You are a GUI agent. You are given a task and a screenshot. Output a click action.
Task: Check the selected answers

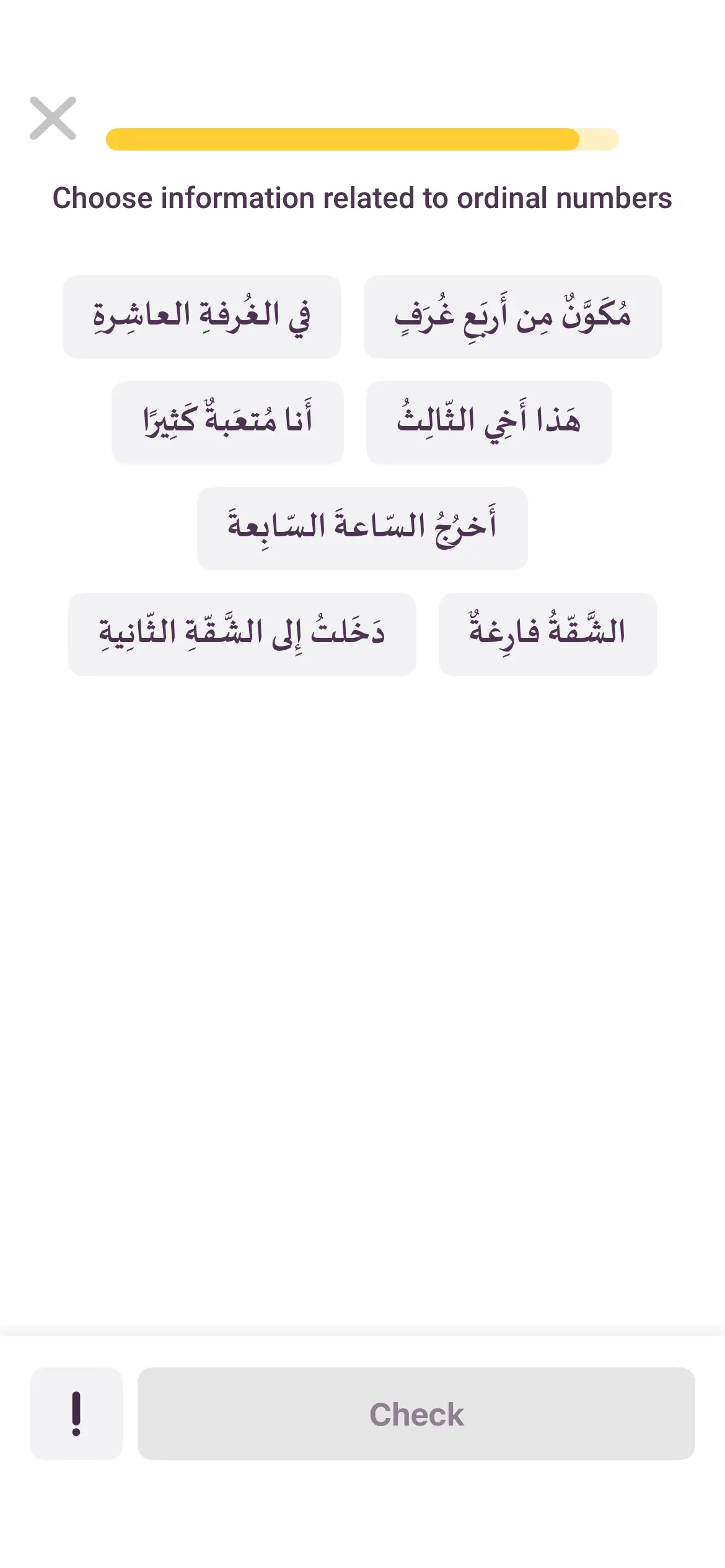pos(416,1414)
